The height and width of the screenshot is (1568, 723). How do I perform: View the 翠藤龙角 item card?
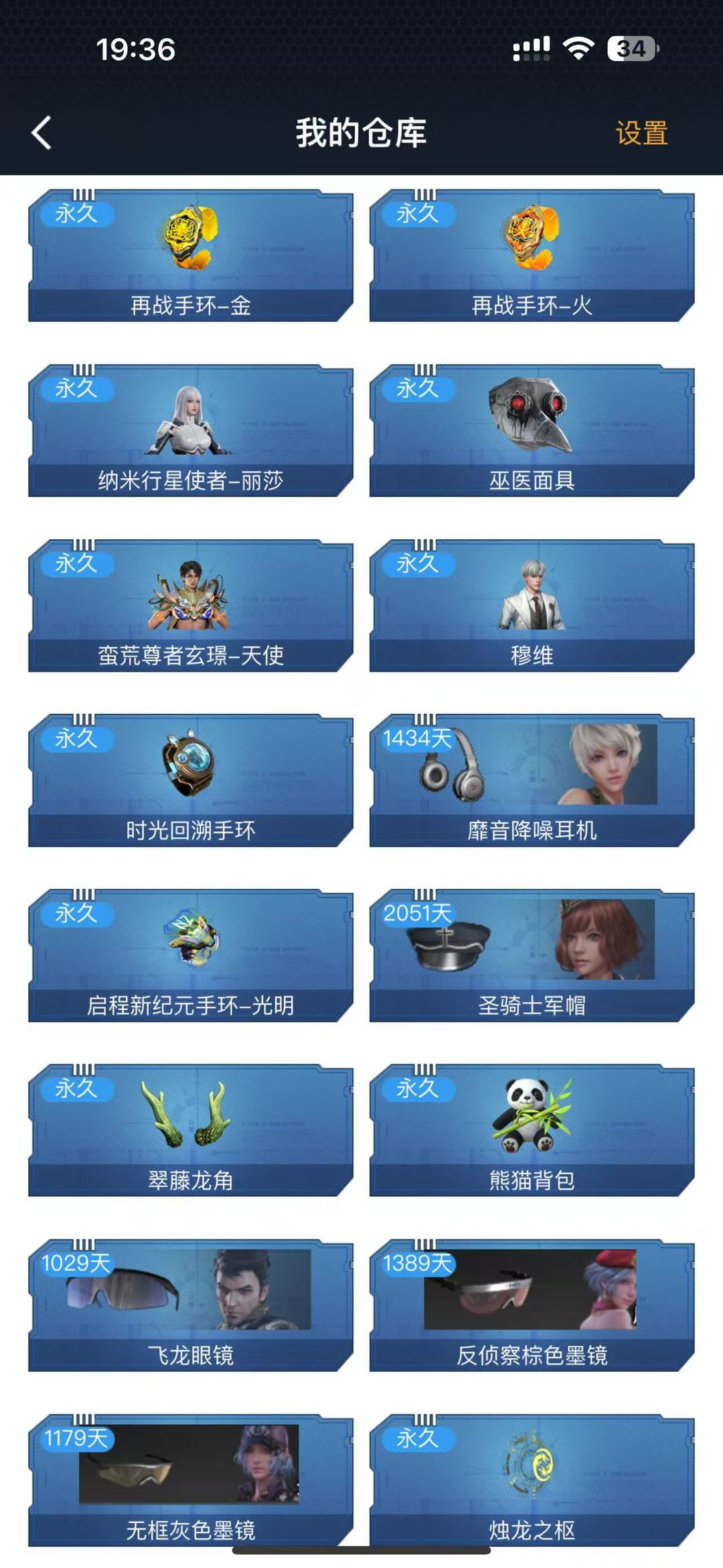point(191,1130)
